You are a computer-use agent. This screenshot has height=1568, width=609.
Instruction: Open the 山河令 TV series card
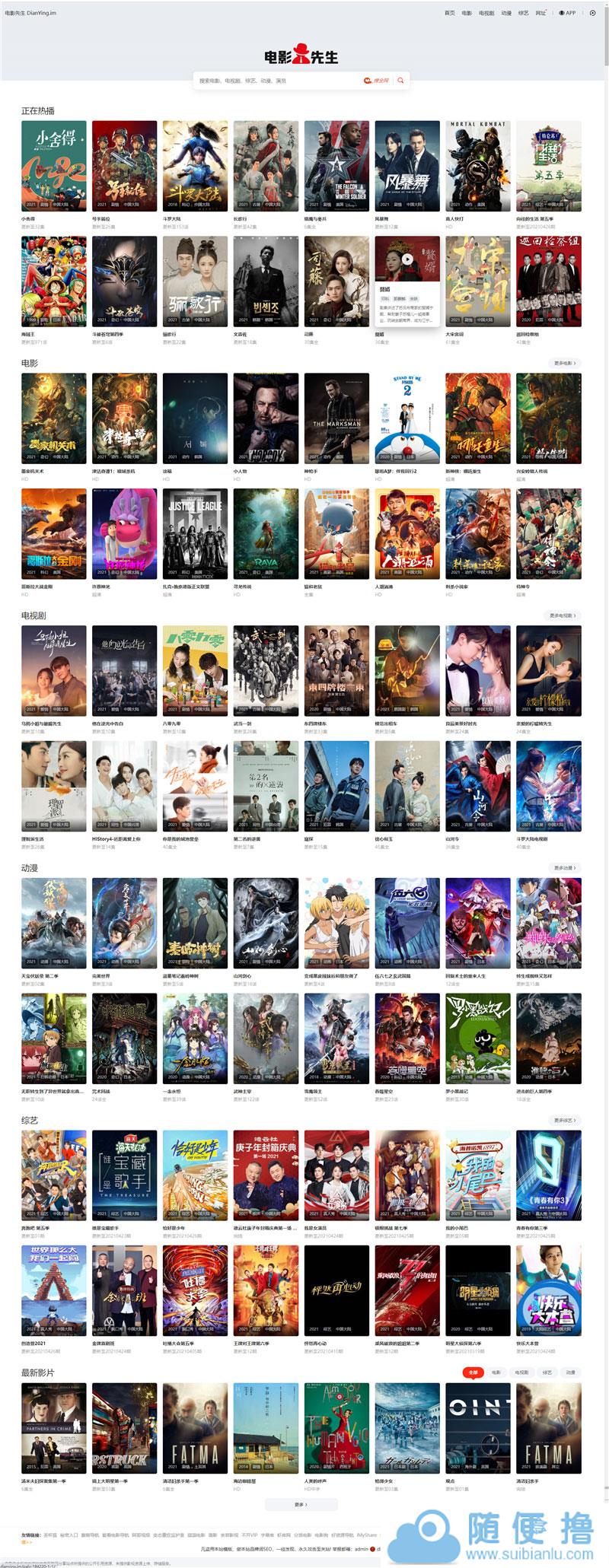click(478, 785)
